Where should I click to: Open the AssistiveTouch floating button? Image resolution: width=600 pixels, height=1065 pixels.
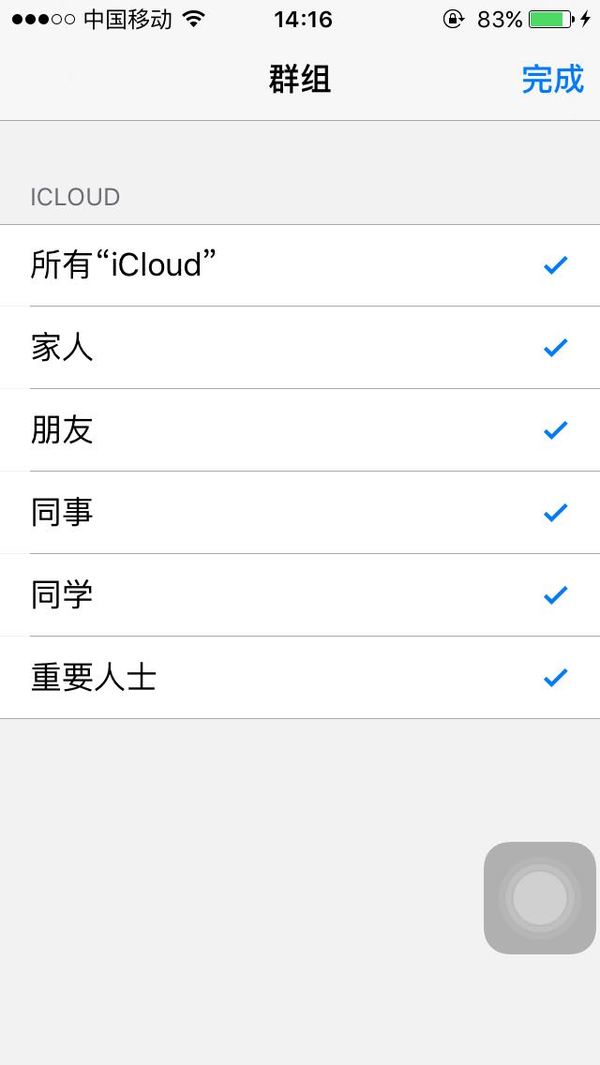coord(540,897)
